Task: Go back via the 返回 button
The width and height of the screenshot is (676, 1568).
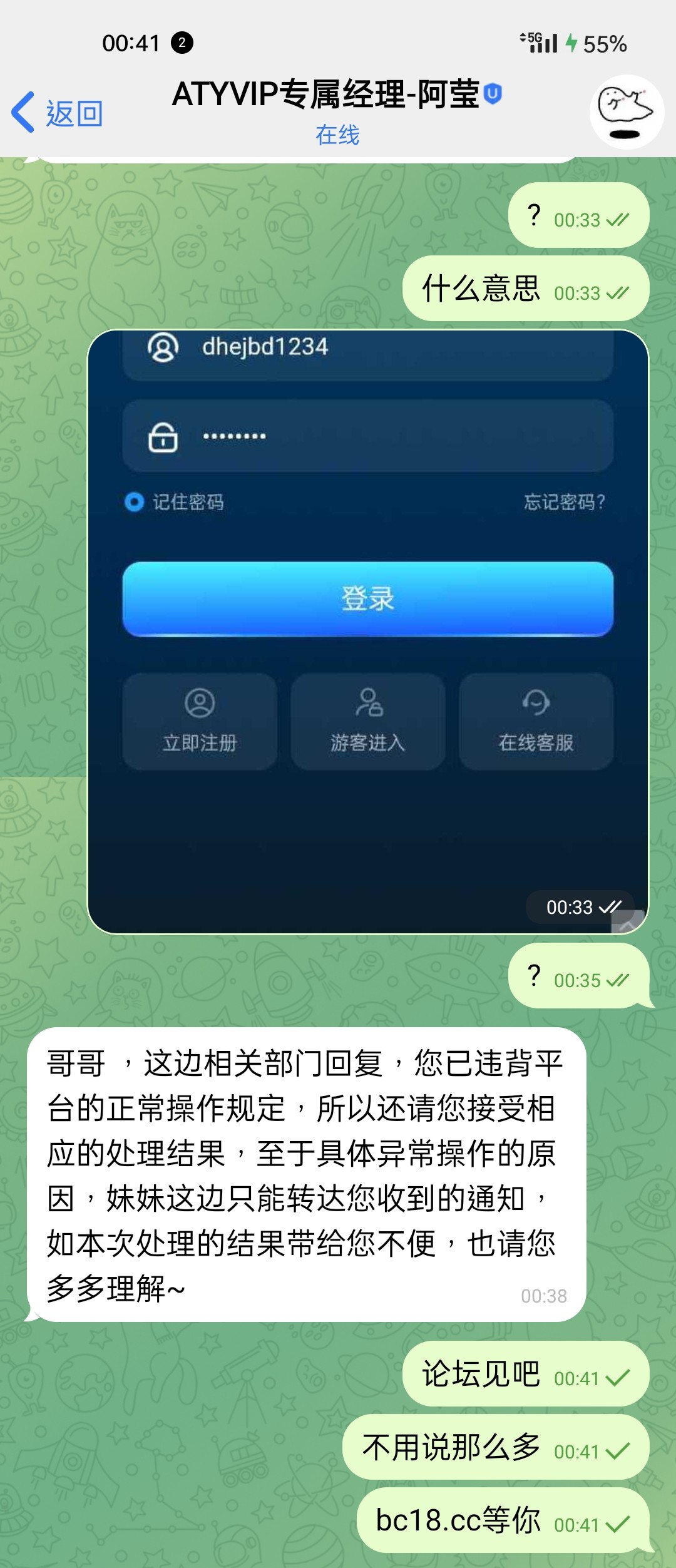Action: pyautogui.click(x=58, y=113)
